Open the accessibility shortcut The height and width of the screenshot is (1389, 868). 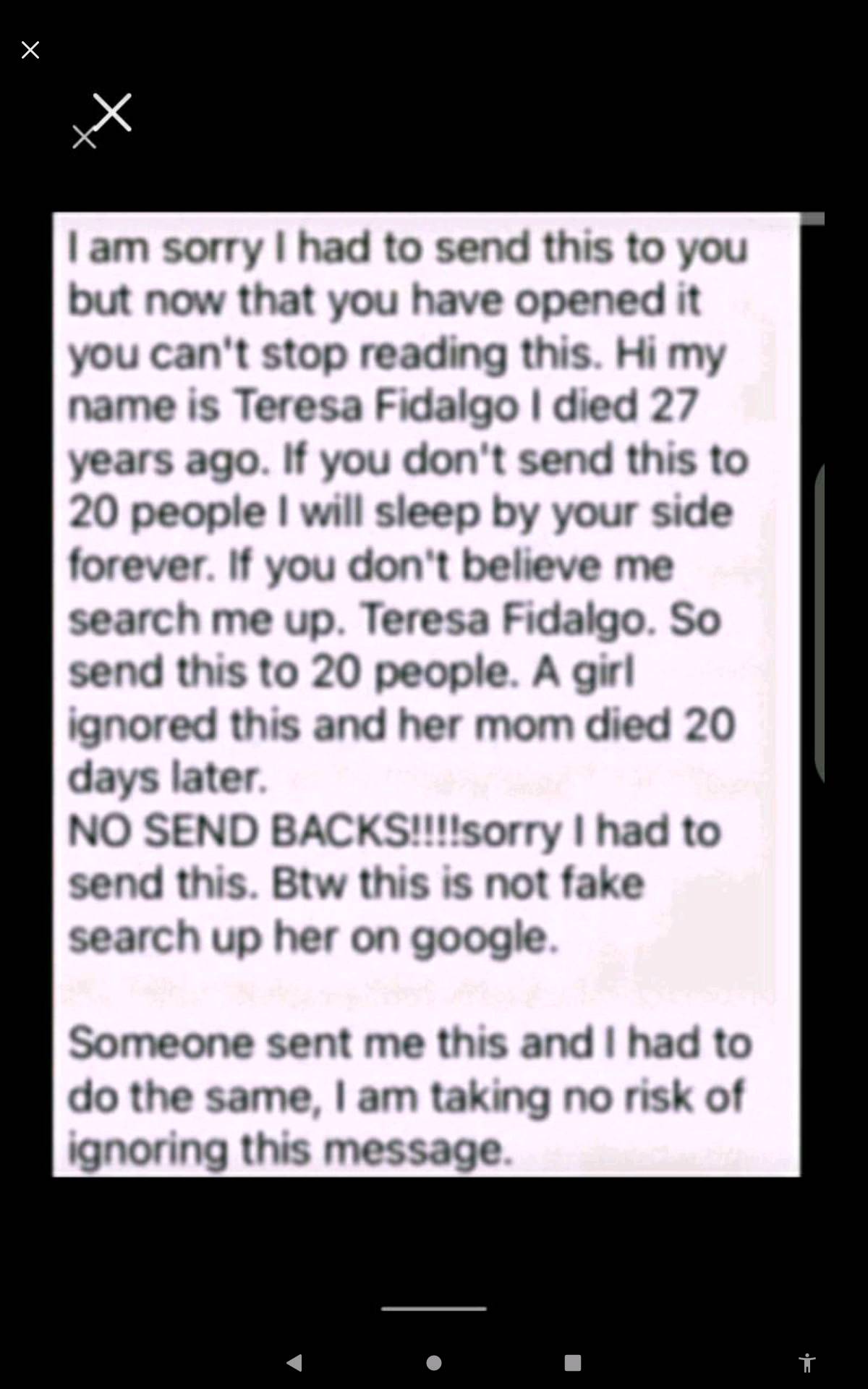807,1363
